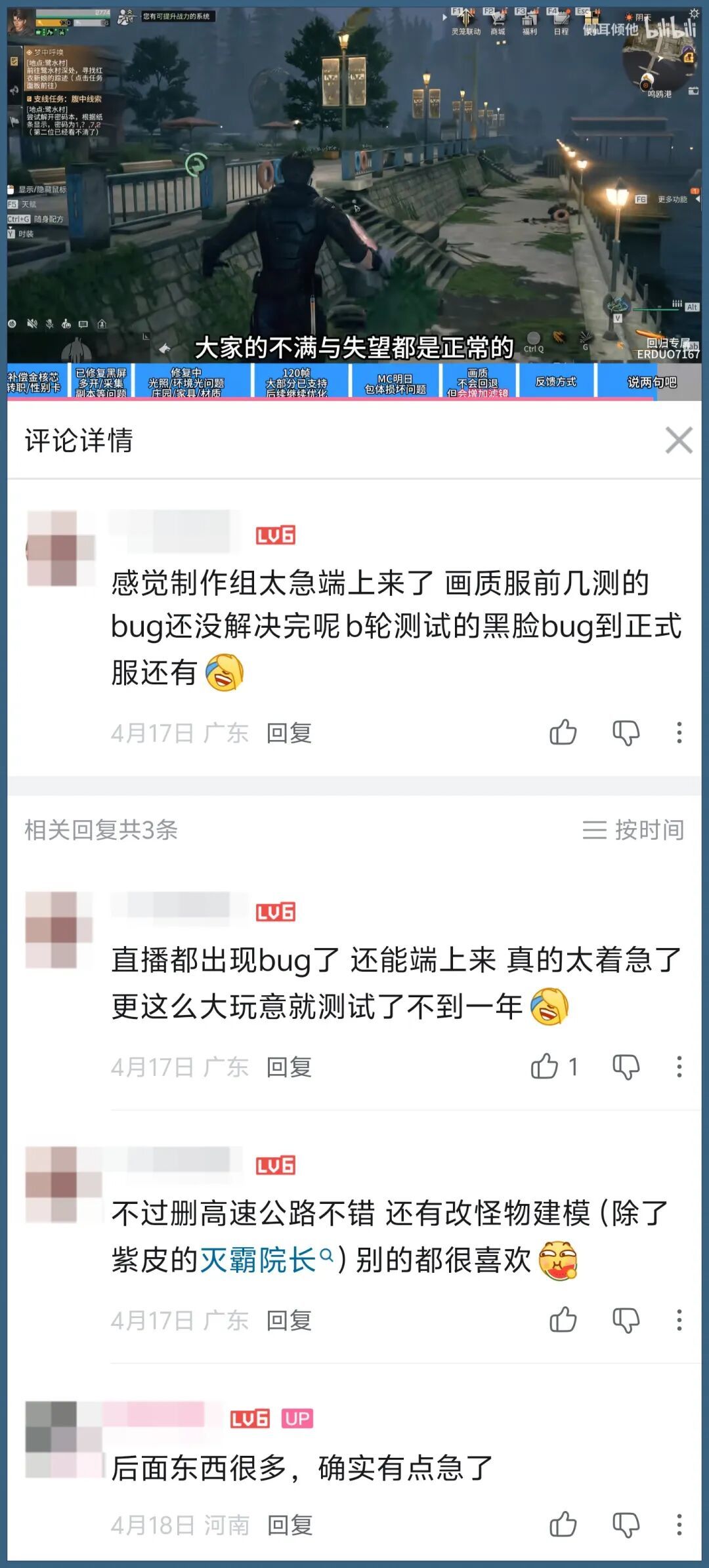Open more options on 删高速公路 reply
Screen dimensions: 709x1568
[x=679, y=1320]
